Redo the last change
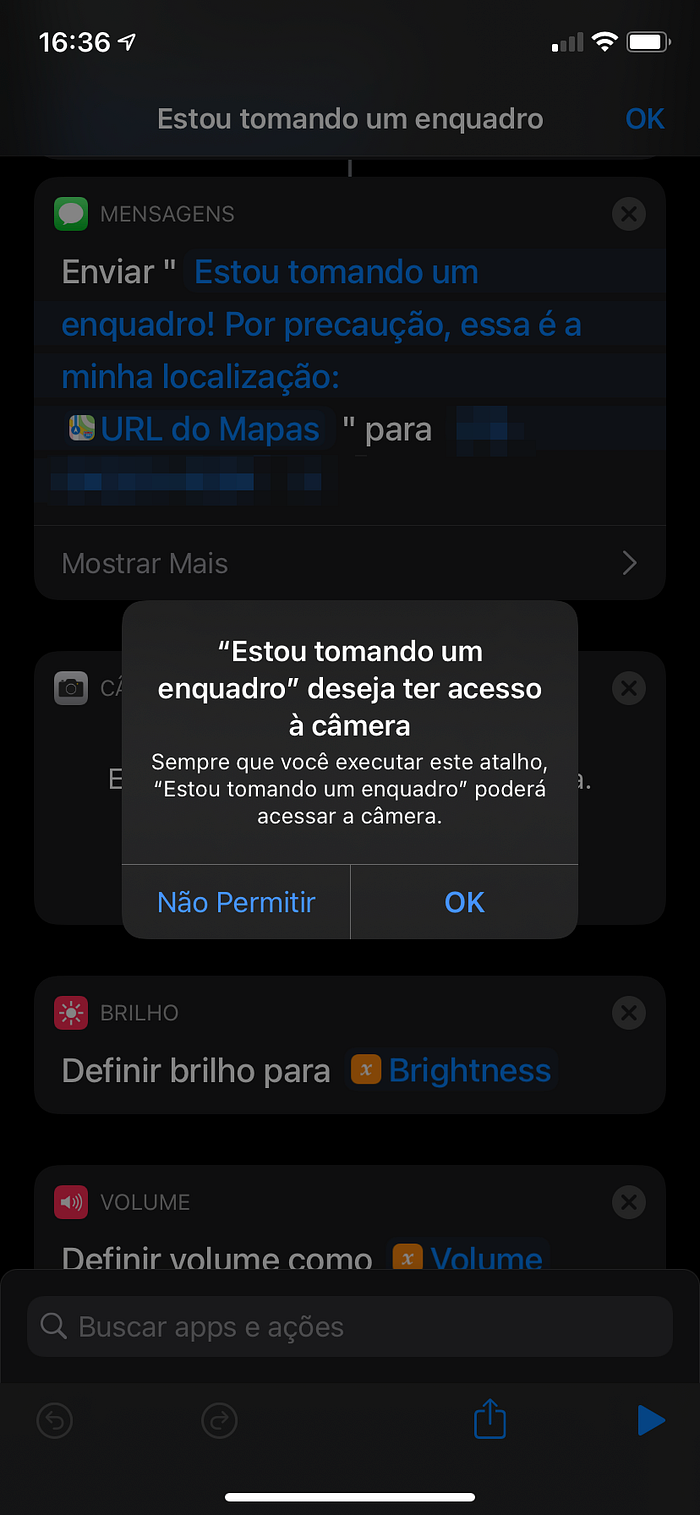This screenshot has height=1515, width=700. [219, 1420]
